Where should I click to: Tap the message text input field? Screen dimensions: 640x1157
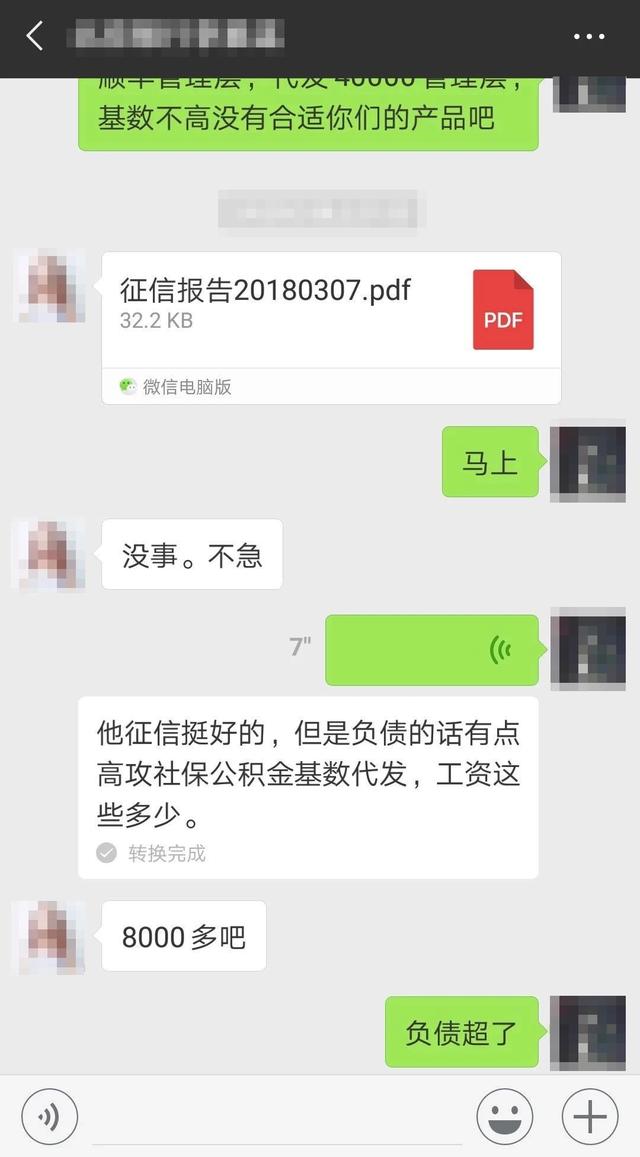click(277, 1117)
